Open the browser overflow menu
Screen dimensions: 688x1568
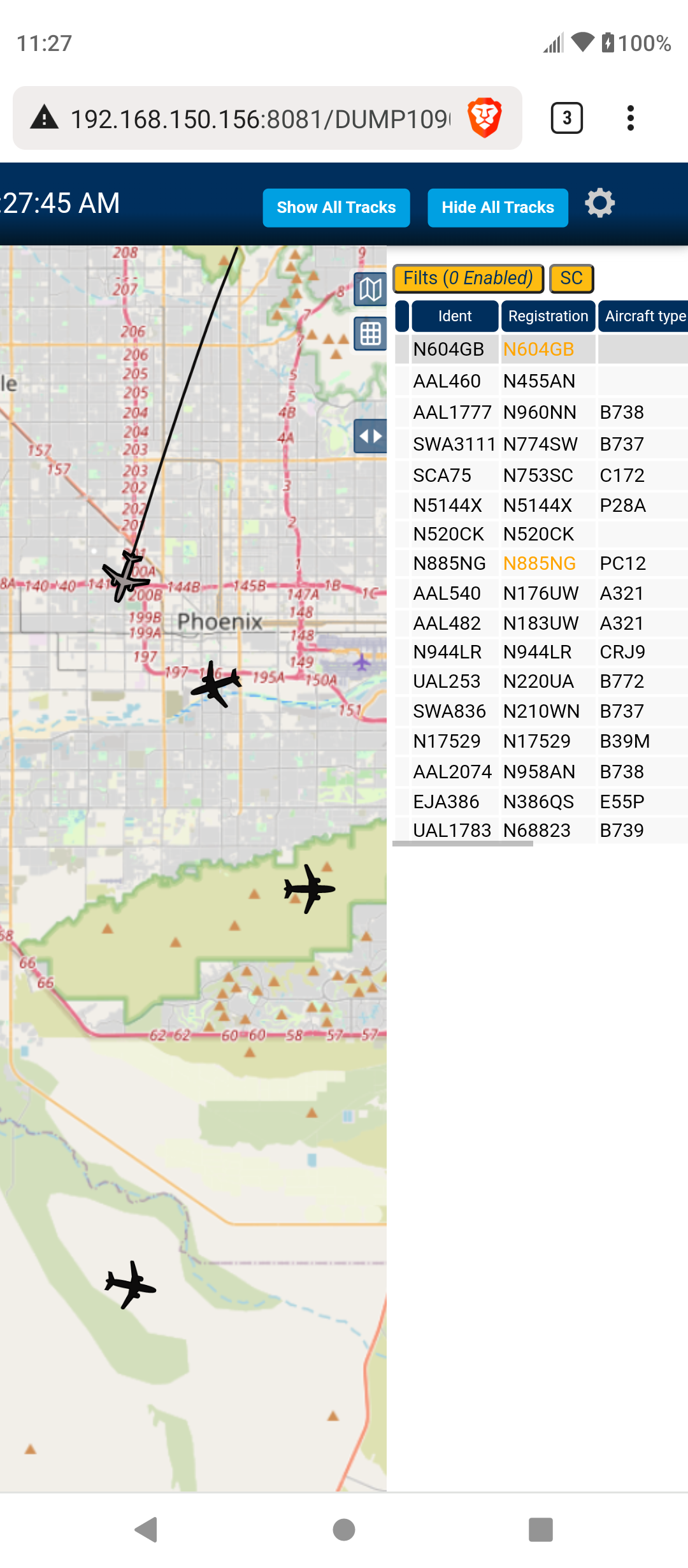(631, 118)
